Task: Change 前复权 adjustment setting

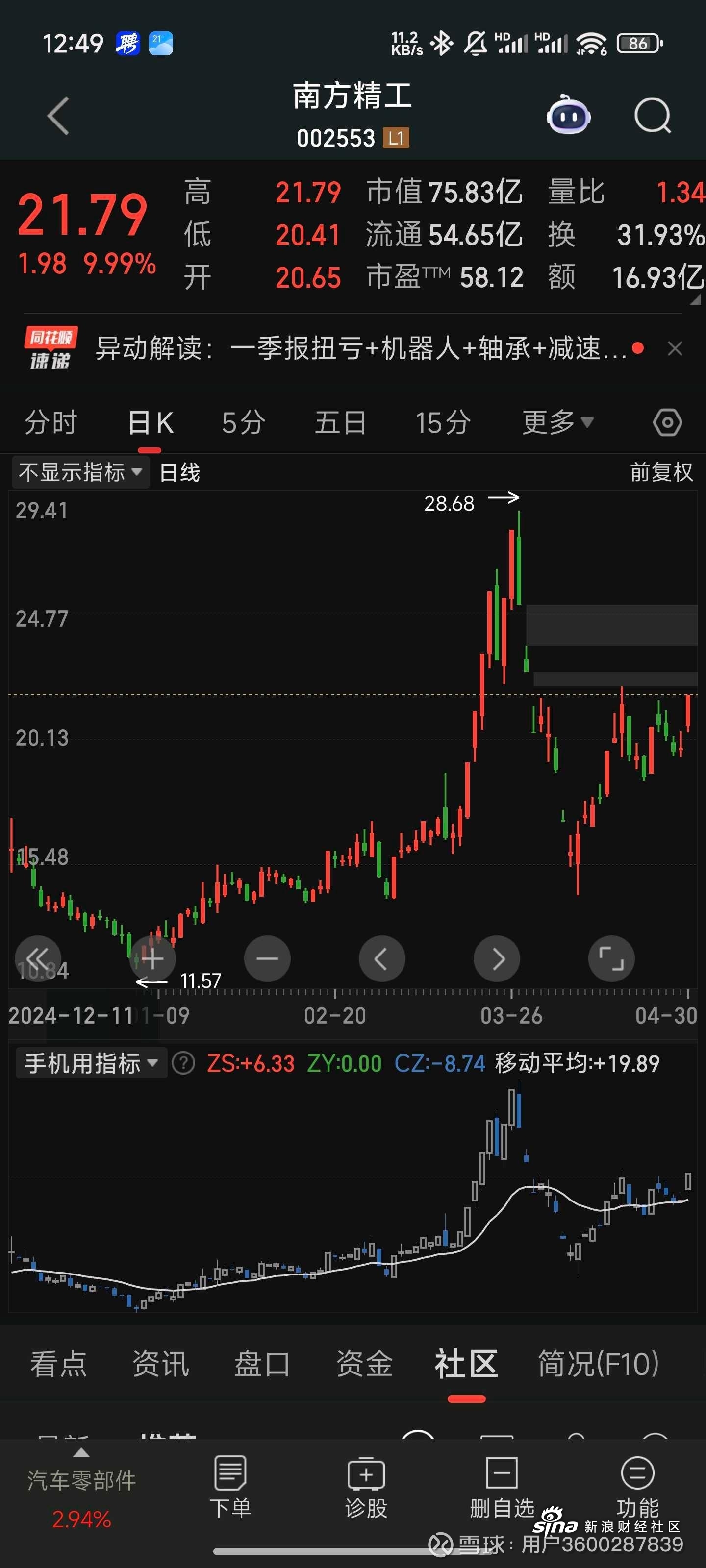Action: (x=661, y=472)
